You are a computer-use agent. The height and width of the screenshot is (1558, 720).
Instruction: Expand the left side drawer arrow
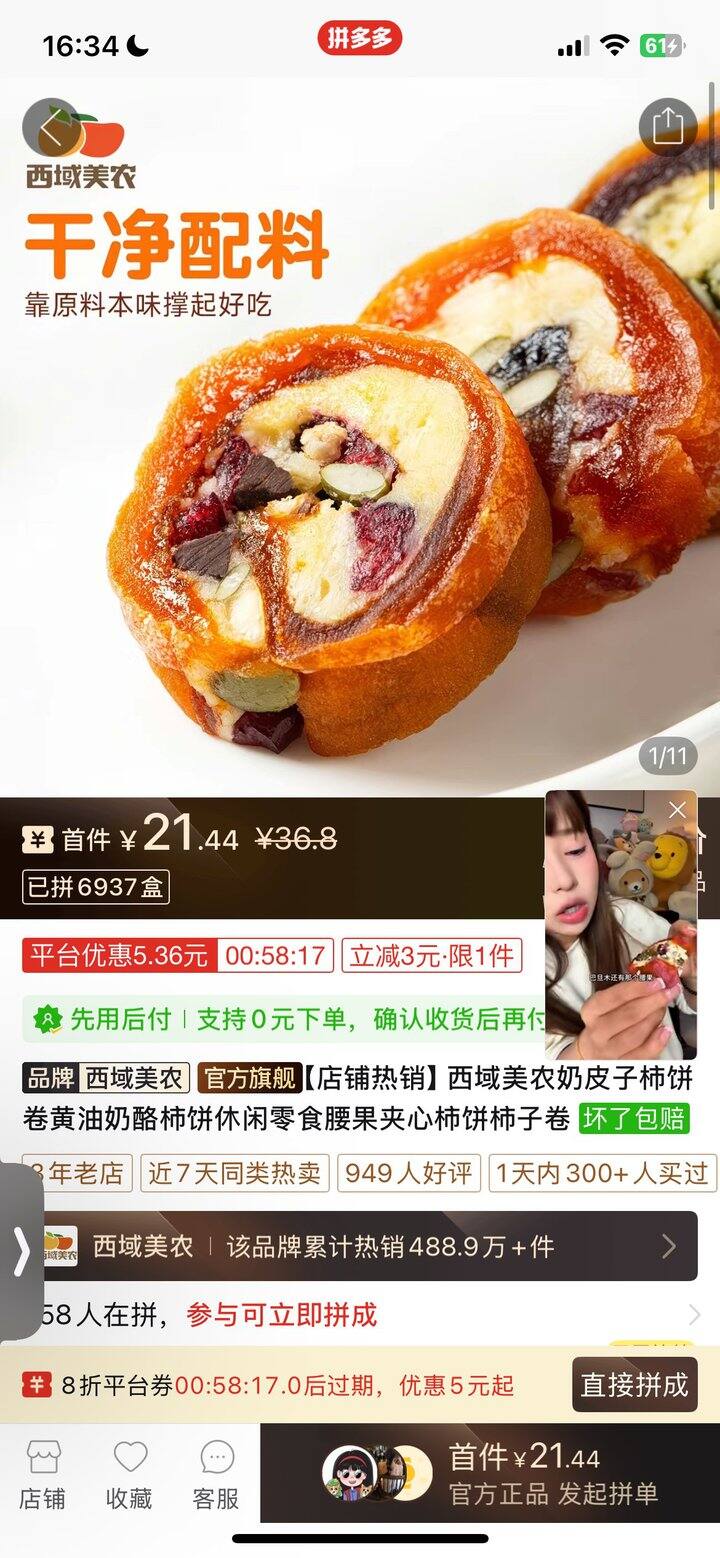tap(20, 1250)
